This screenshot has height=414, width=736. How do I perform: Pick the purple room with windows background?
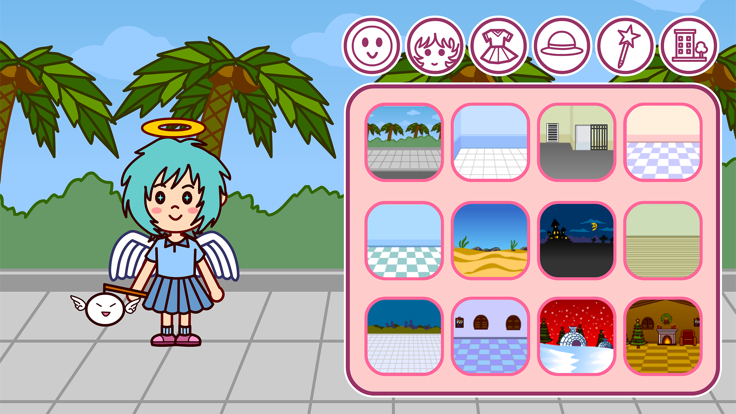click(x=490, y=336)
